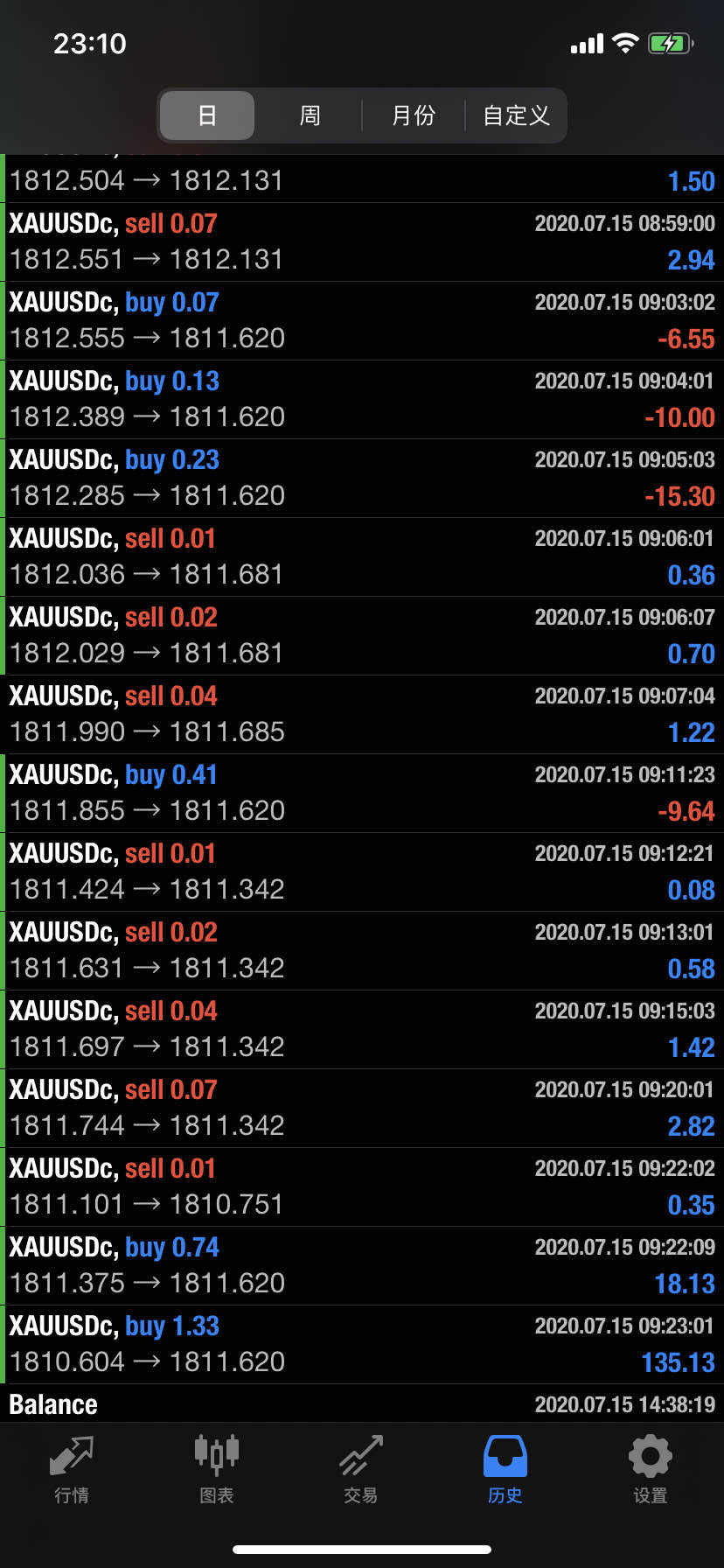Tap the 历史 history tab
724x1568 pixels.
[x=505, y=1470]
